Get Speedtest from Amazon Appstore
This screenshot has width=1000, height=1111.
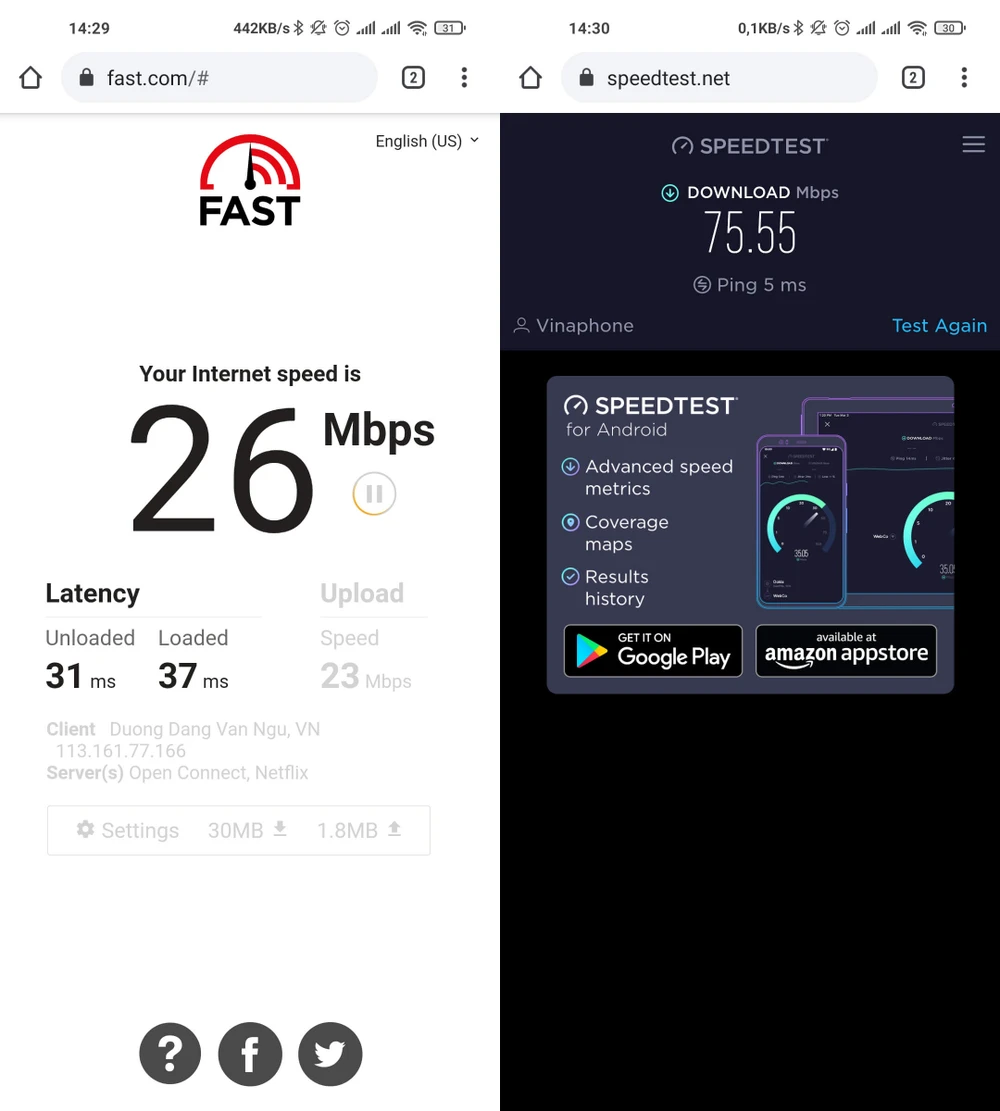846,651
